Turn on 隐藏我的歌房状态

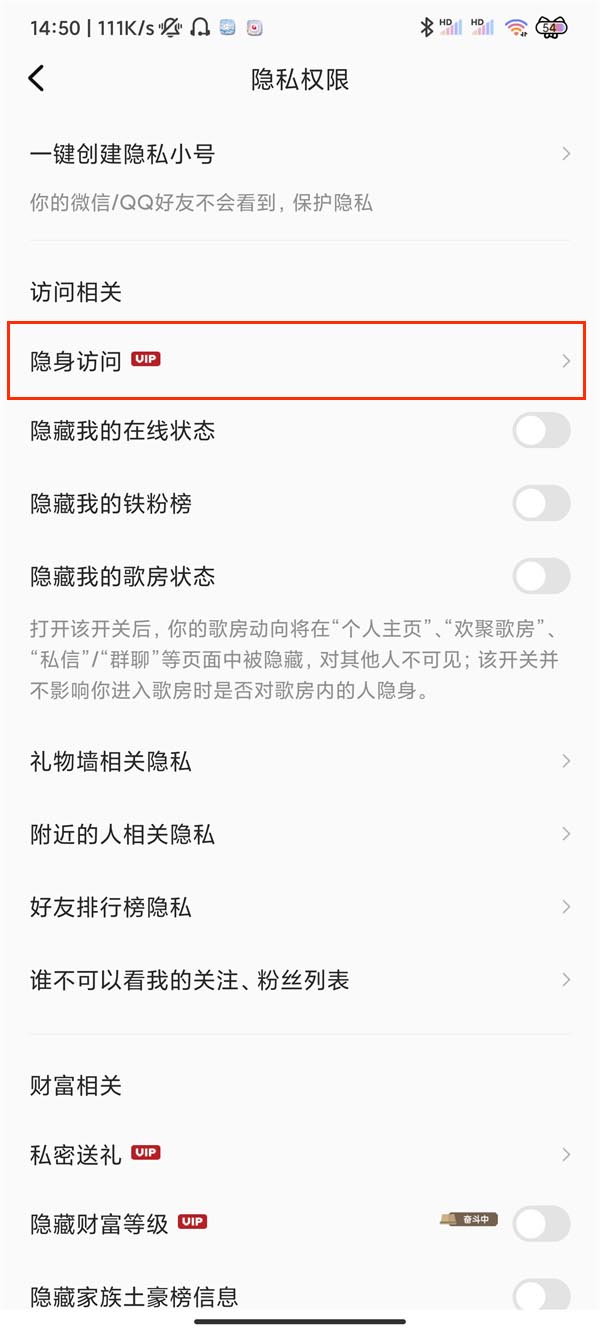(541, 577)
